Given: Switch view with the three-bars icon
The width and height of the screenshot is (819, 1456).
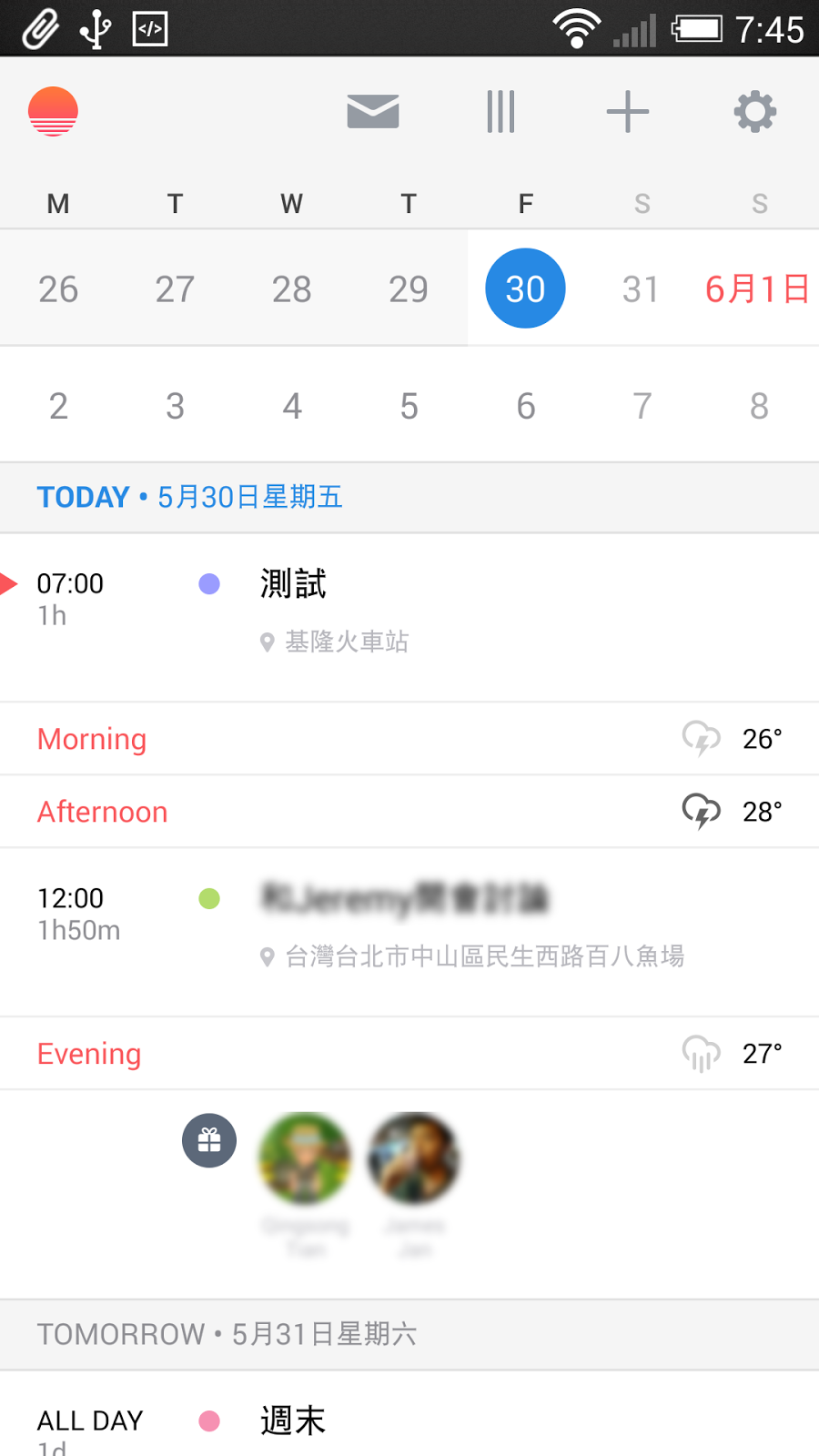Looking at the screenshot, I should pos(500,112).
